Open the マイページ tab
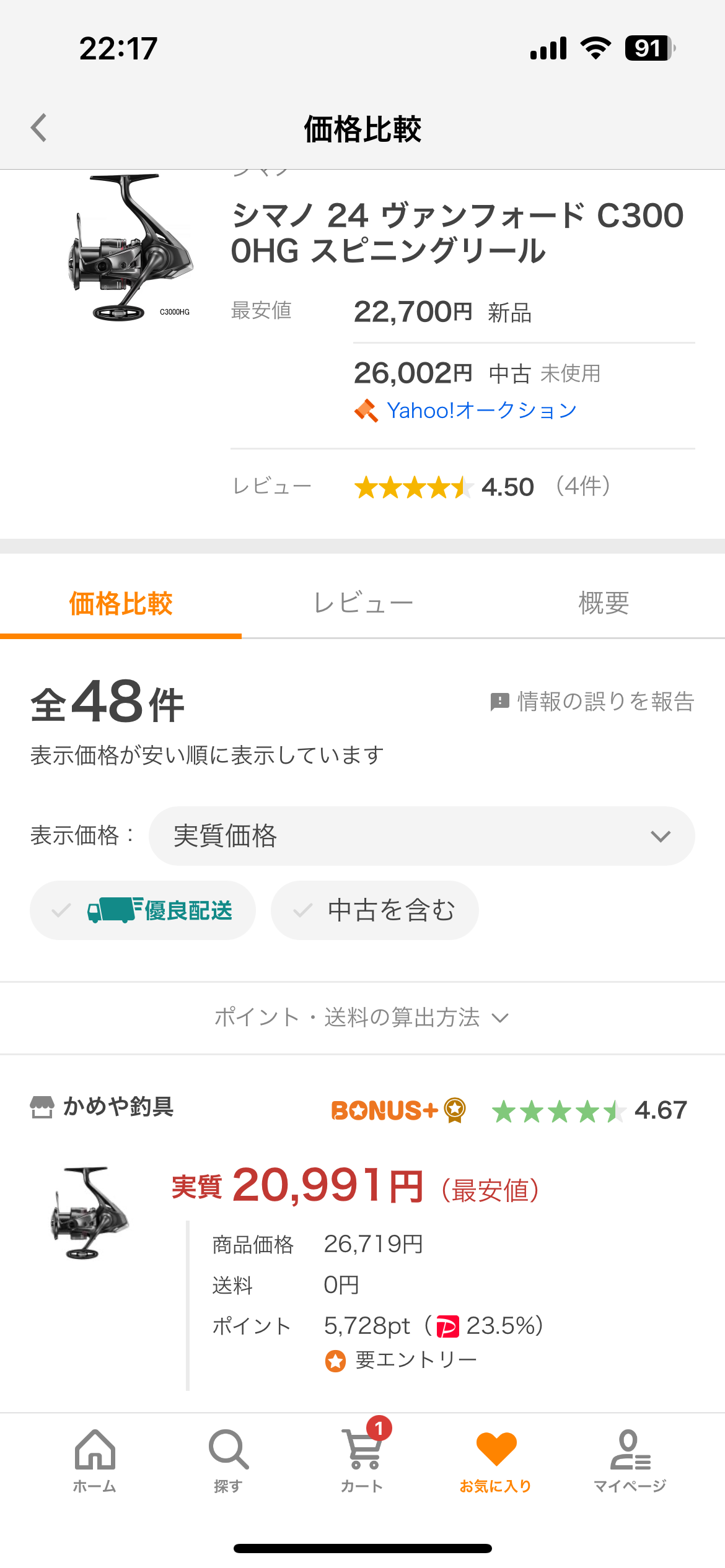Image resolution: width=725 pixels, height=1568 pixels. coord(630,1460)
